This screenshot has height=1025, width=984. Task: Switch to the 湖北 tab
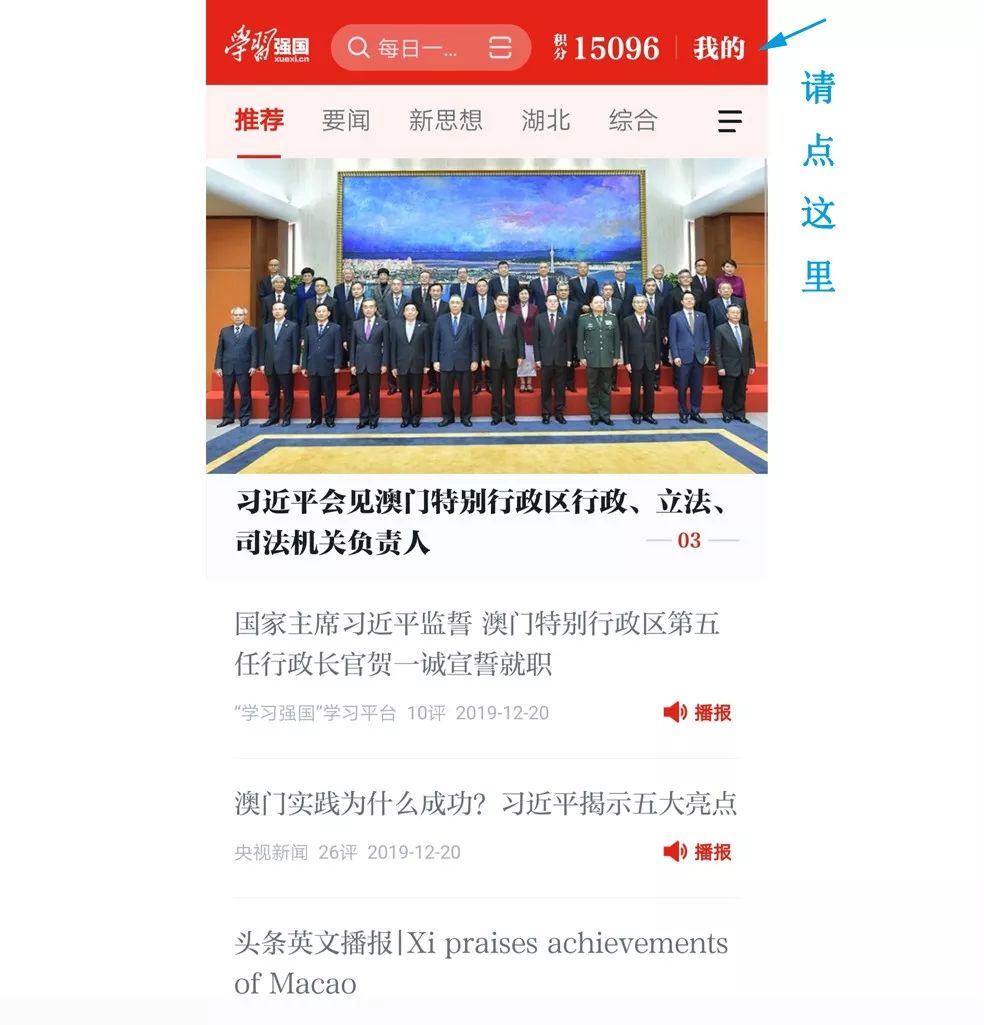[546, 121]
